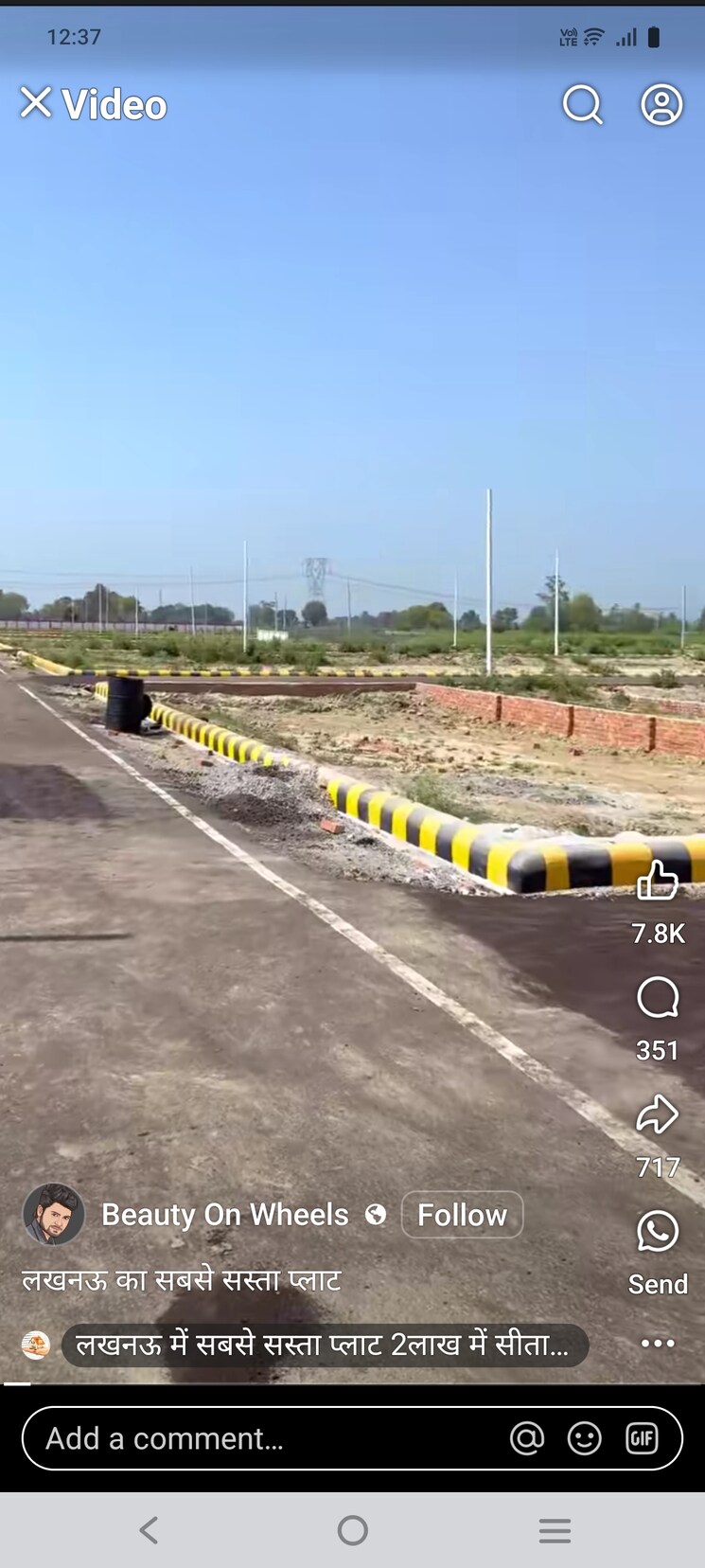Open search with the magnifier icon
705x1568 pixels.
pyautogui.click(x=582, y=105)
